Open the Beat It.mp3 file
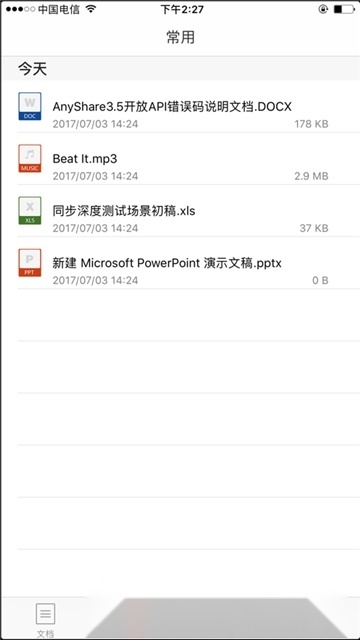The image size is (360, 640). point(180,159)
